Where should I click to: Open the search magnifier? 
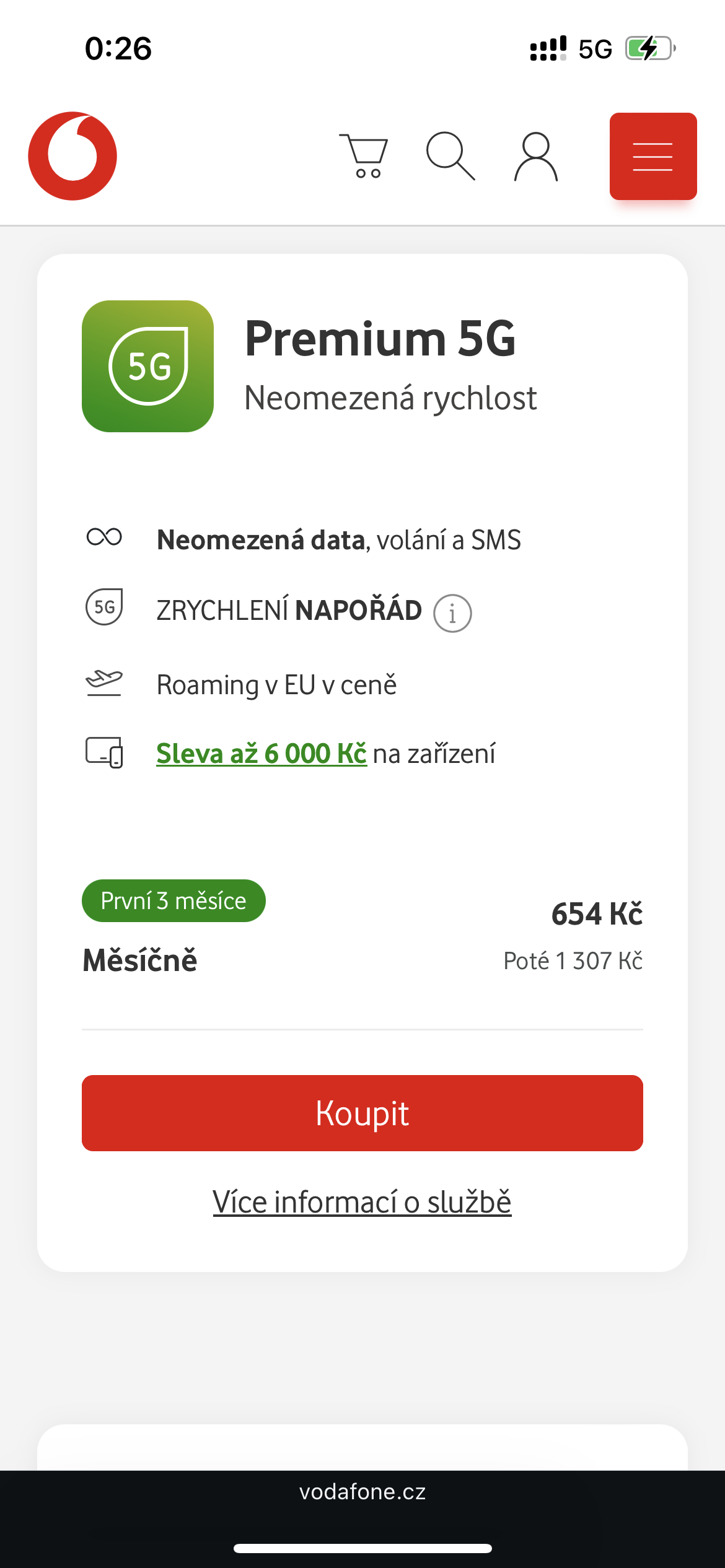(x=450, y=156)
